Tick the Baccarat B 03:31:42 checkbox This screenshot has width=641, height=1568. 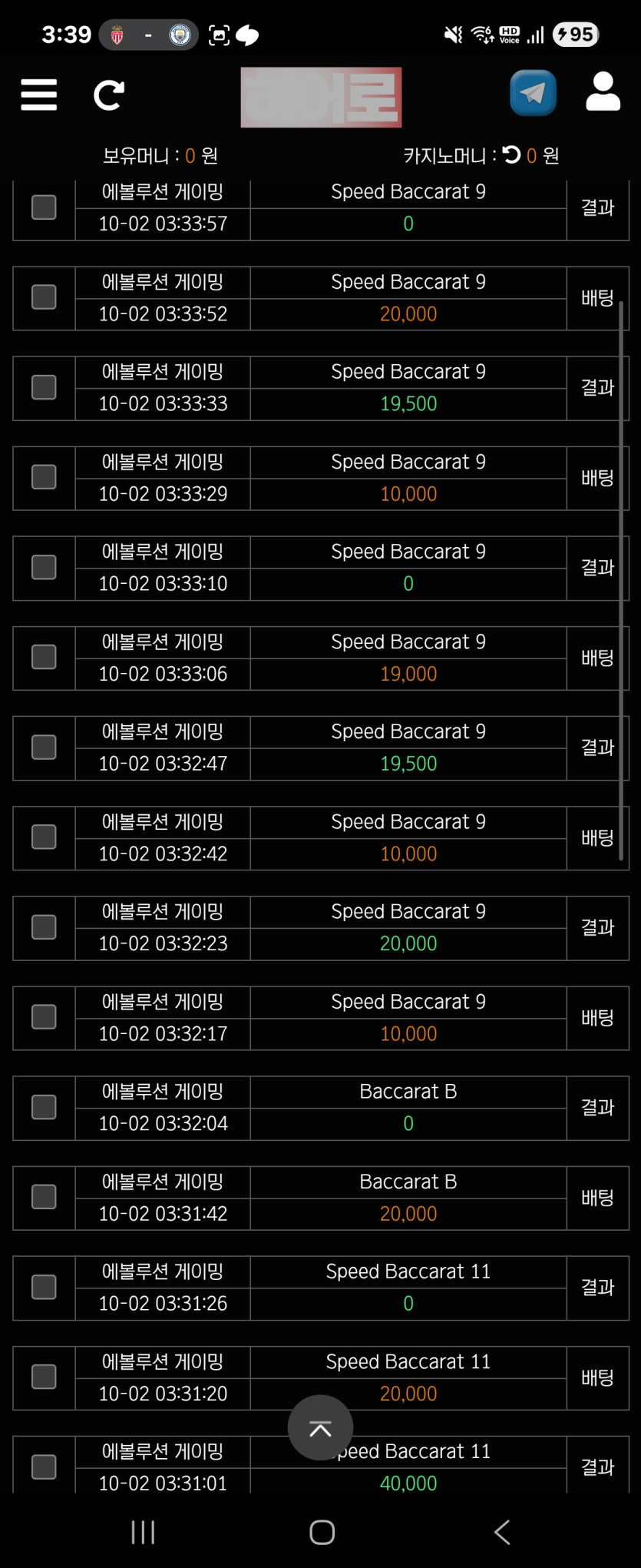(44, 1197)
